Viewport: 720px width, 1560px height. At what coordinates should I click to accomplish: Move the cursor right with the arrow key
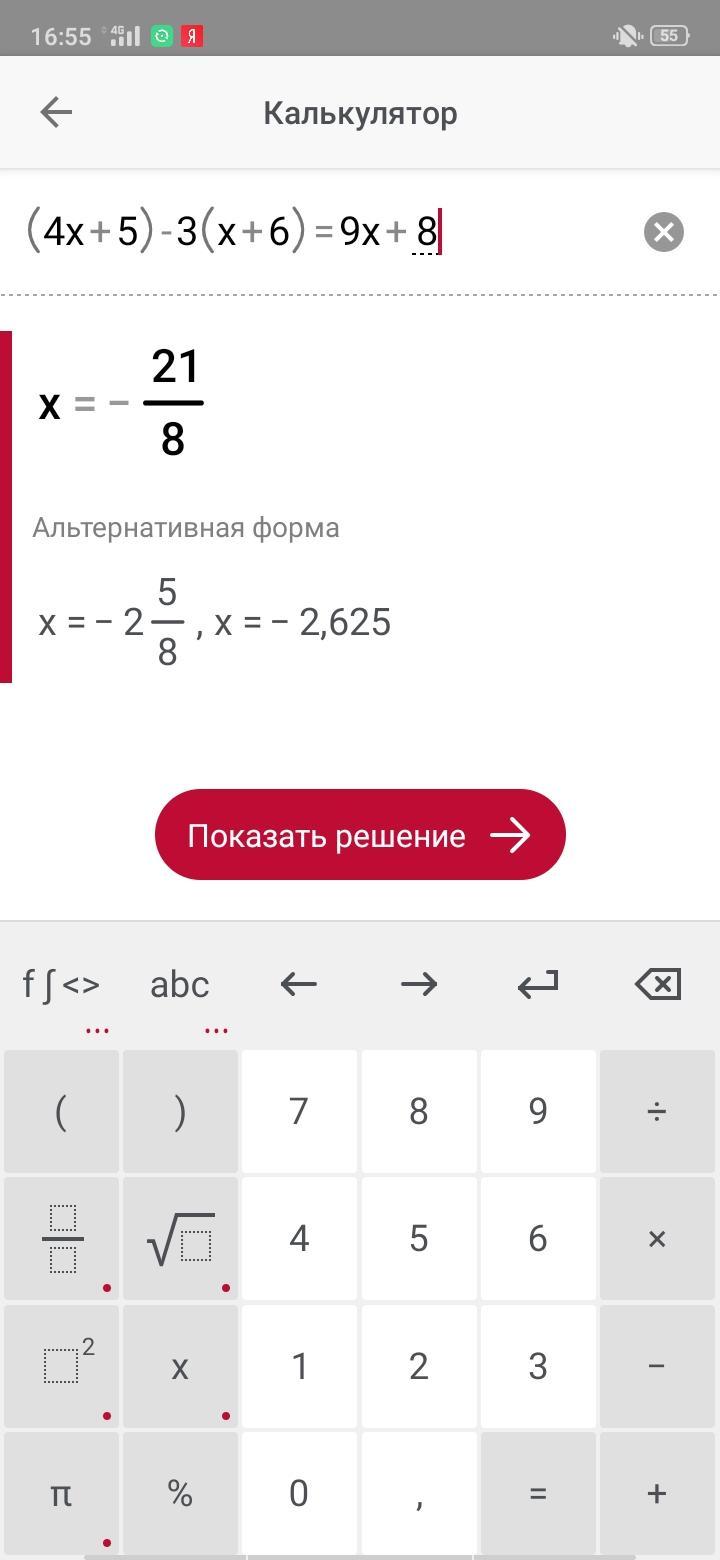coord(418,985)
